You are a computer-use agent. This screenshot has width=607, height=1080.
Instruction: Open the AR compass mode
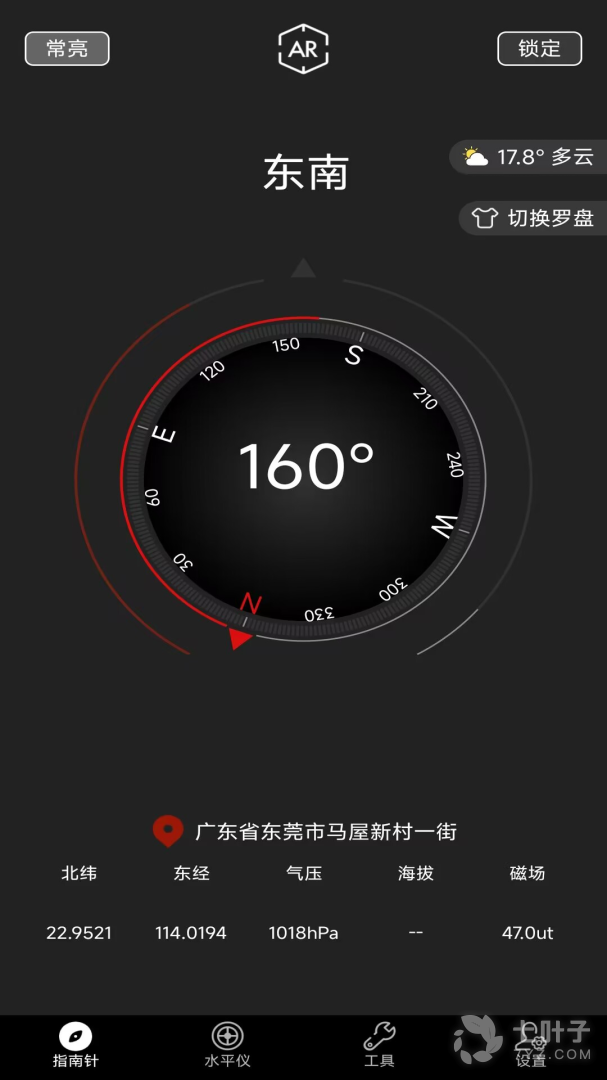point(303,49)
